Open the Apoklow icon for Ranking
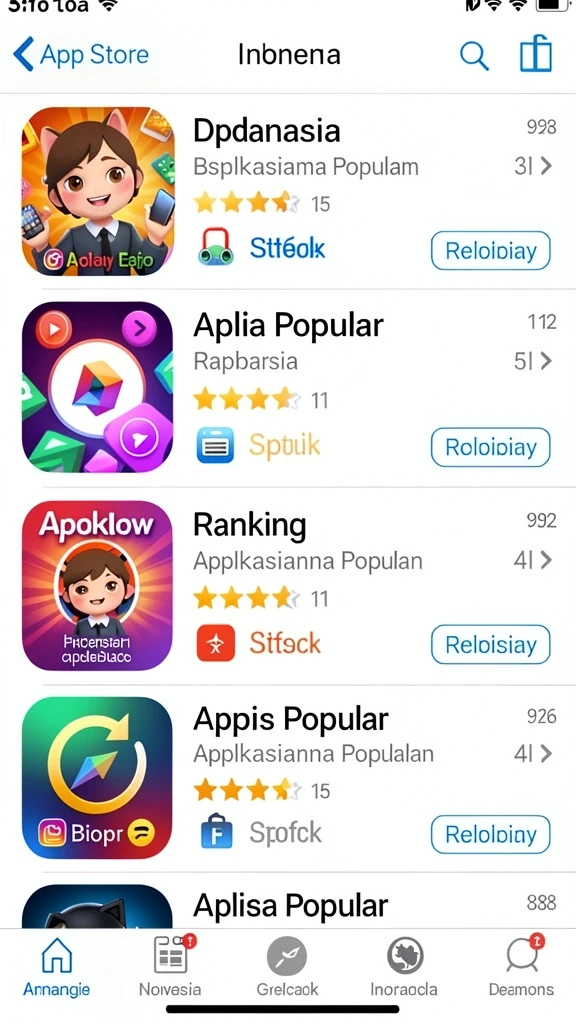This screenshot has width=576, height=1024. tap(98, 585)
